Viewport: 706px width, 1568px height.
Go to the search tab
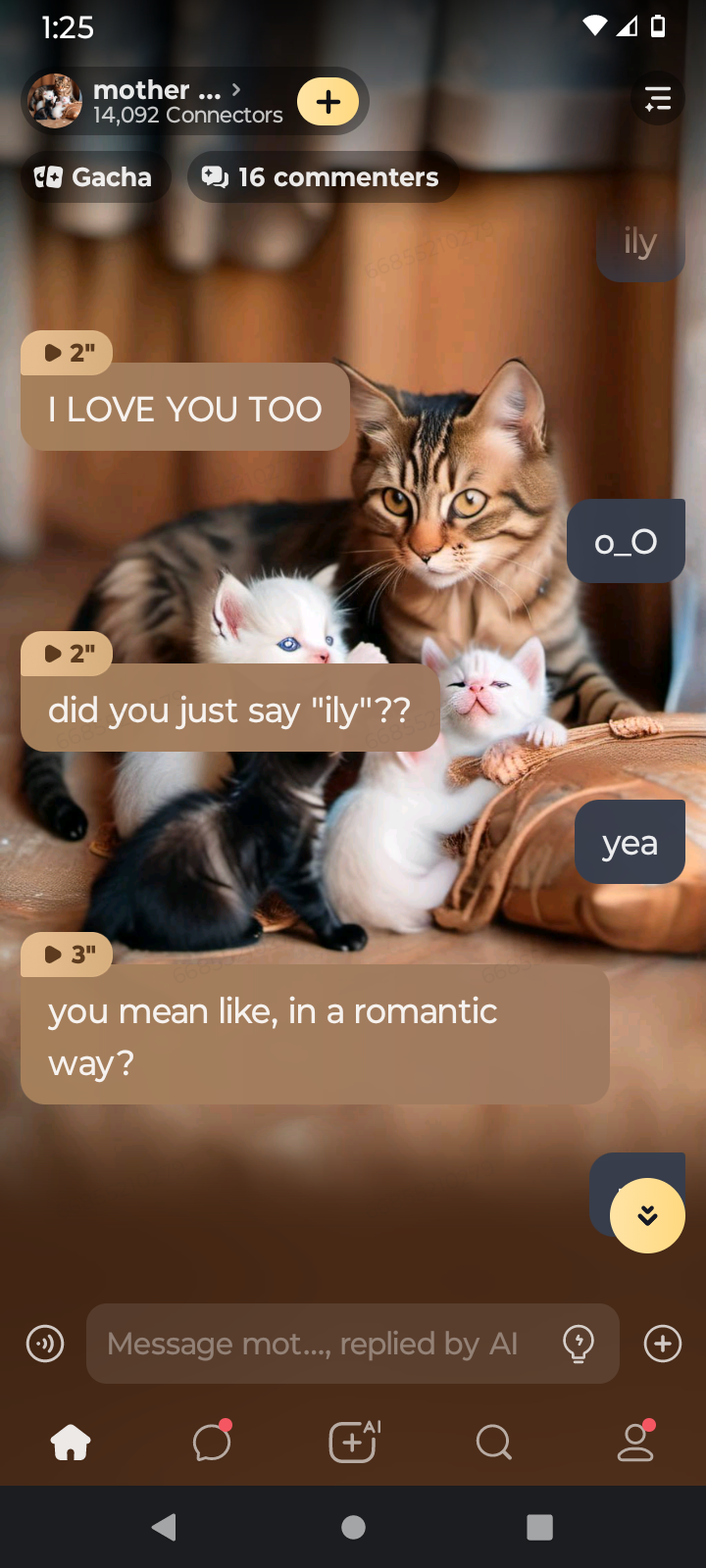pyautogui.click(x=494, y=1443)
